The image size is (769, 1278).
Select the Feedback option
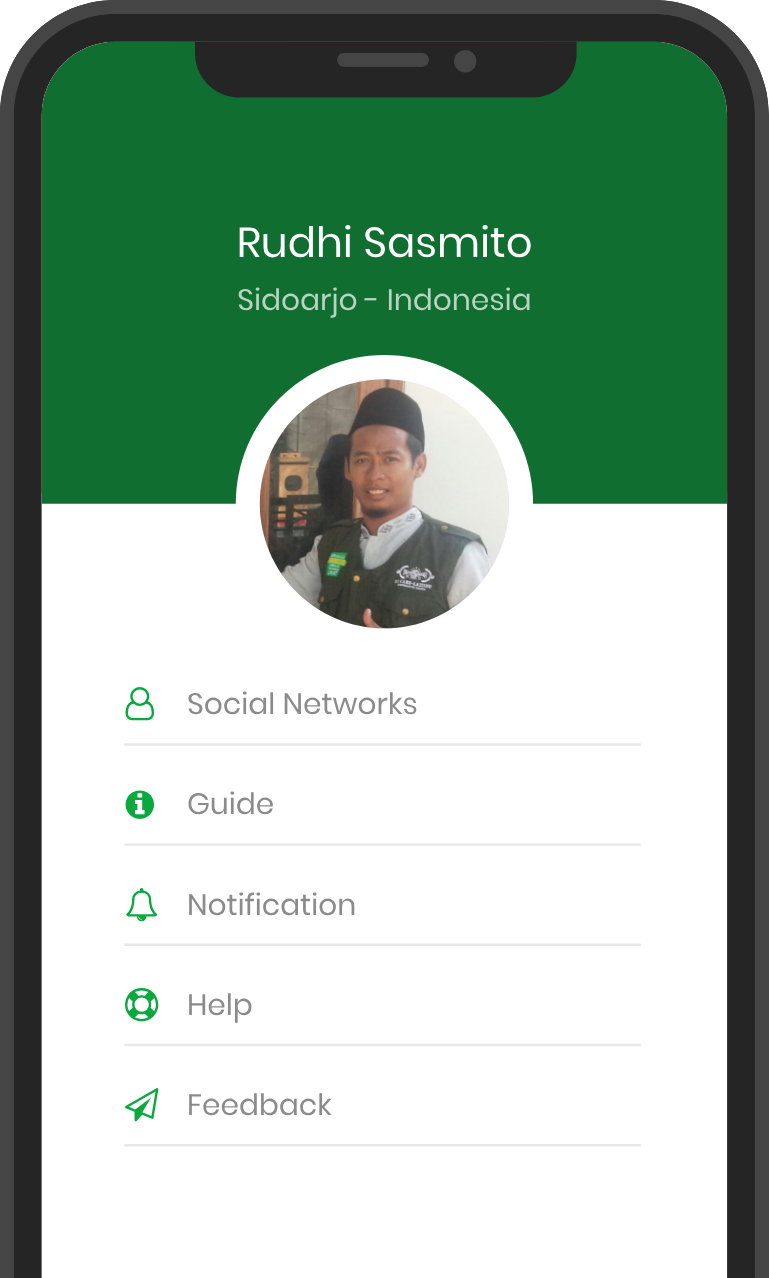tap(259, 1105)
